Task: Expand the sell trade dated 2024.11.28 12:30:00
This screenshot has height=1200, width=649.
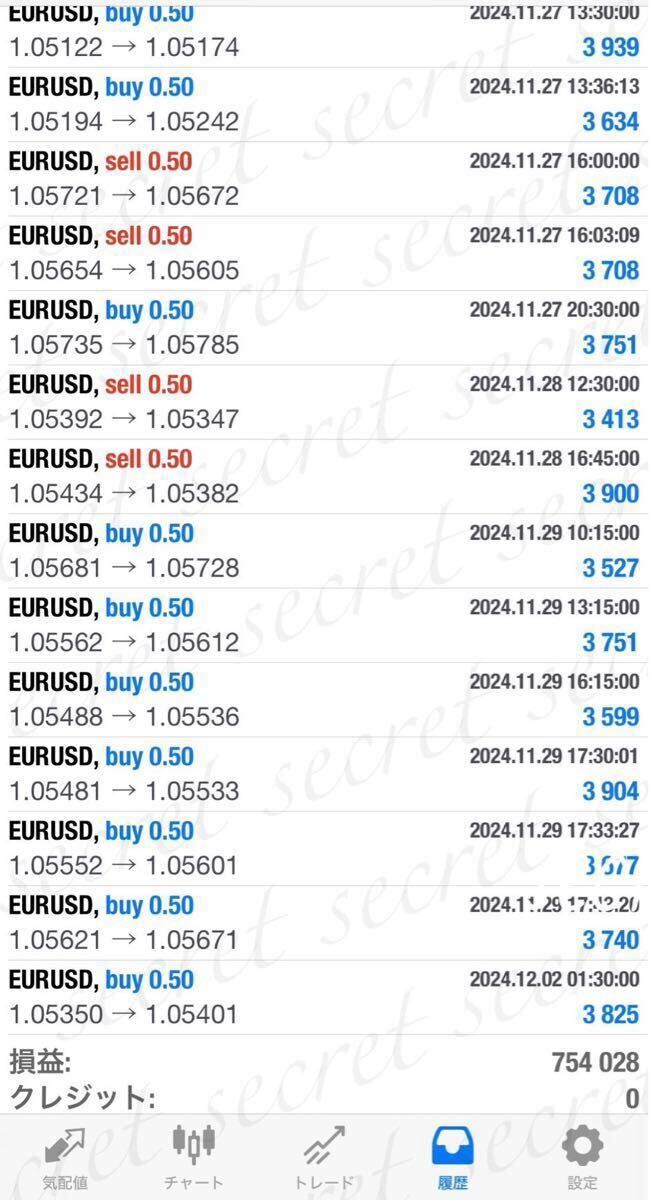Action: [x=324, y=402]
